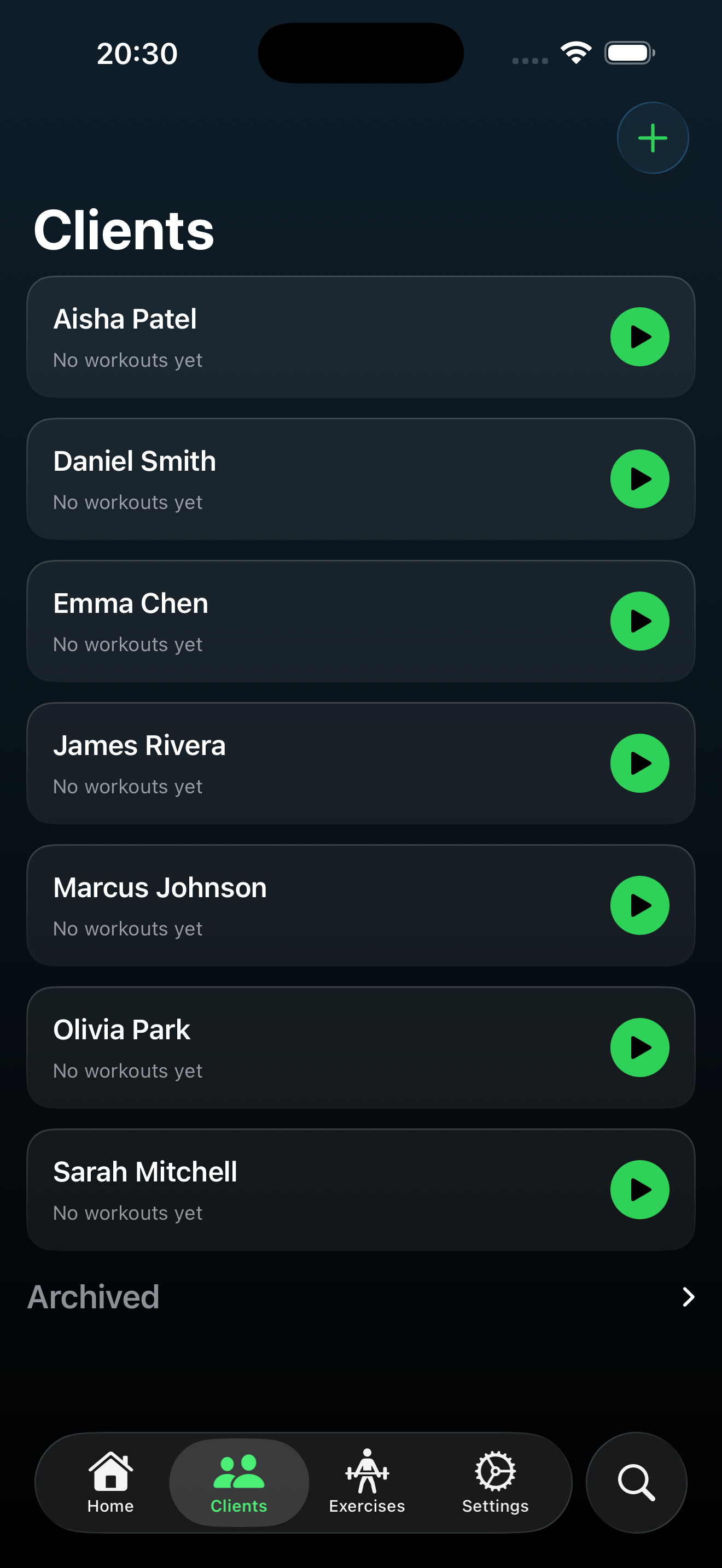Start a workout for Sarah Mitchell
Image resolution: width=722 pixels, height=1568 pixels.
(641, 1188)
